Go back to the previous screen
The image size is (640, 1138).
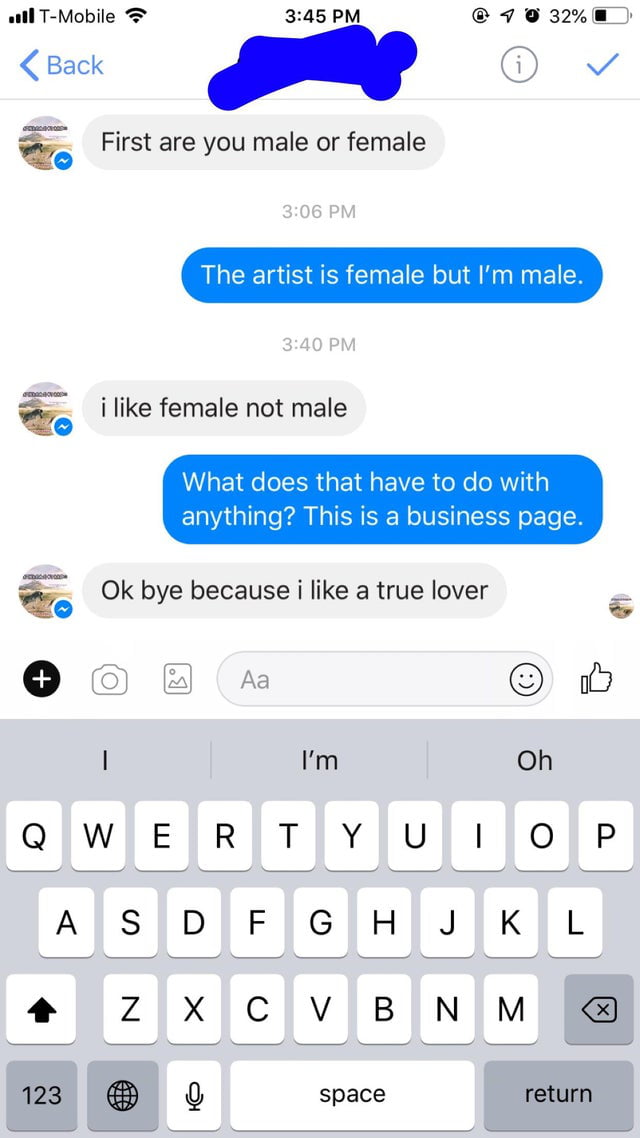click(x=62, y=66)
